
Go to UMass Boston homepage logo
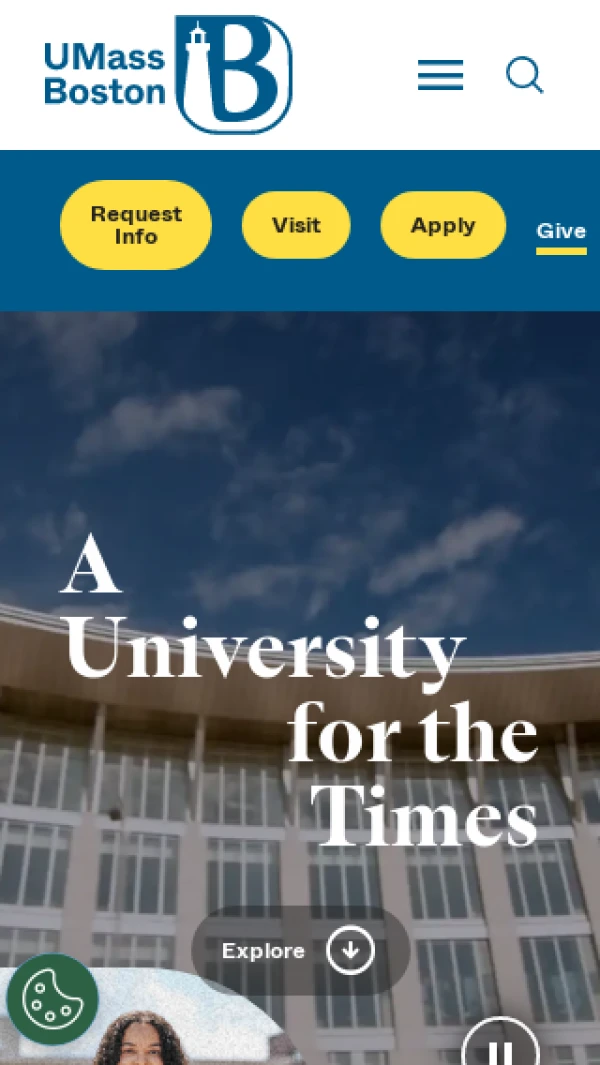coord(168,75)
